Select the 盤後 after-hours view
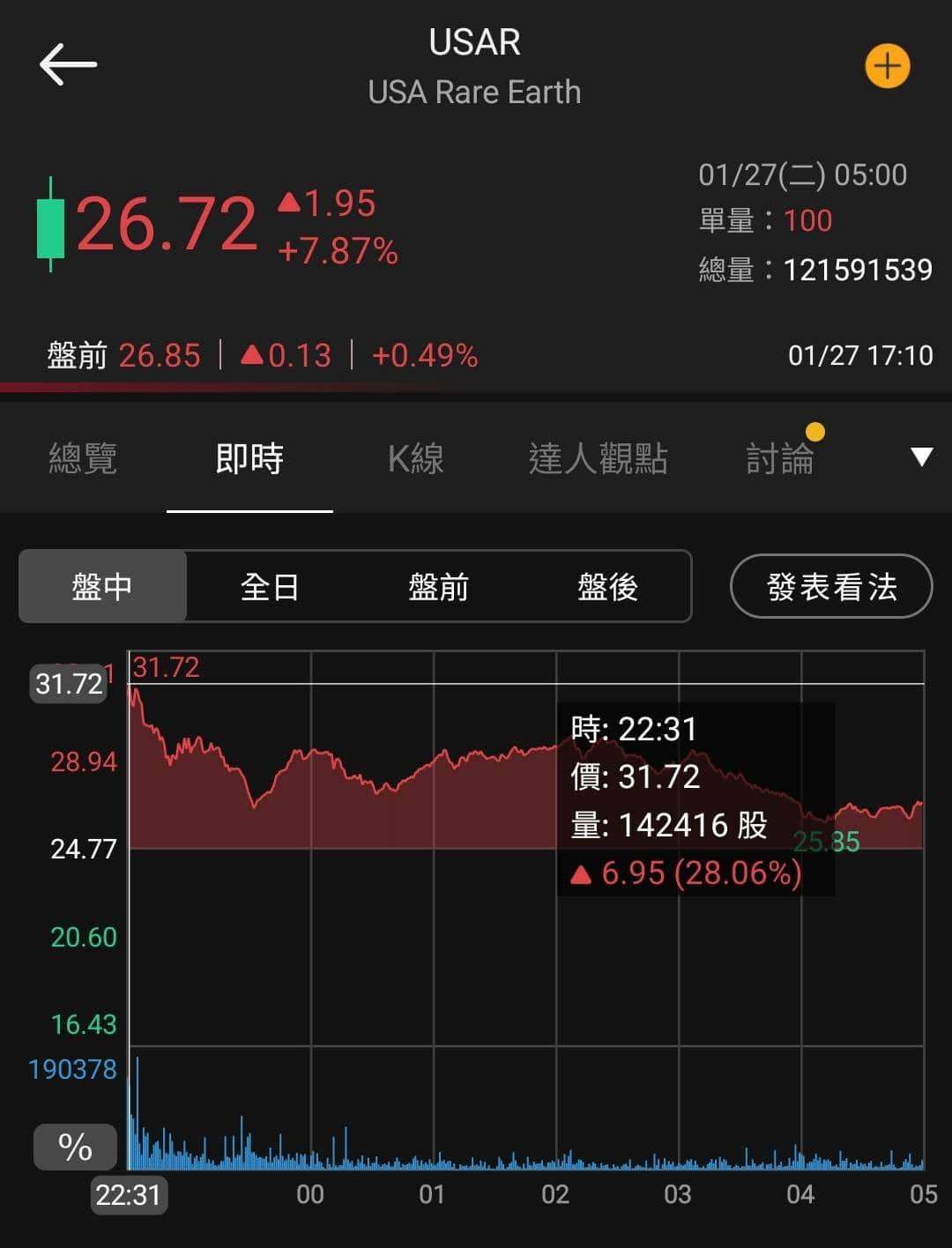The width and height of the screenshot is (952, 1248). coord(610,586)
